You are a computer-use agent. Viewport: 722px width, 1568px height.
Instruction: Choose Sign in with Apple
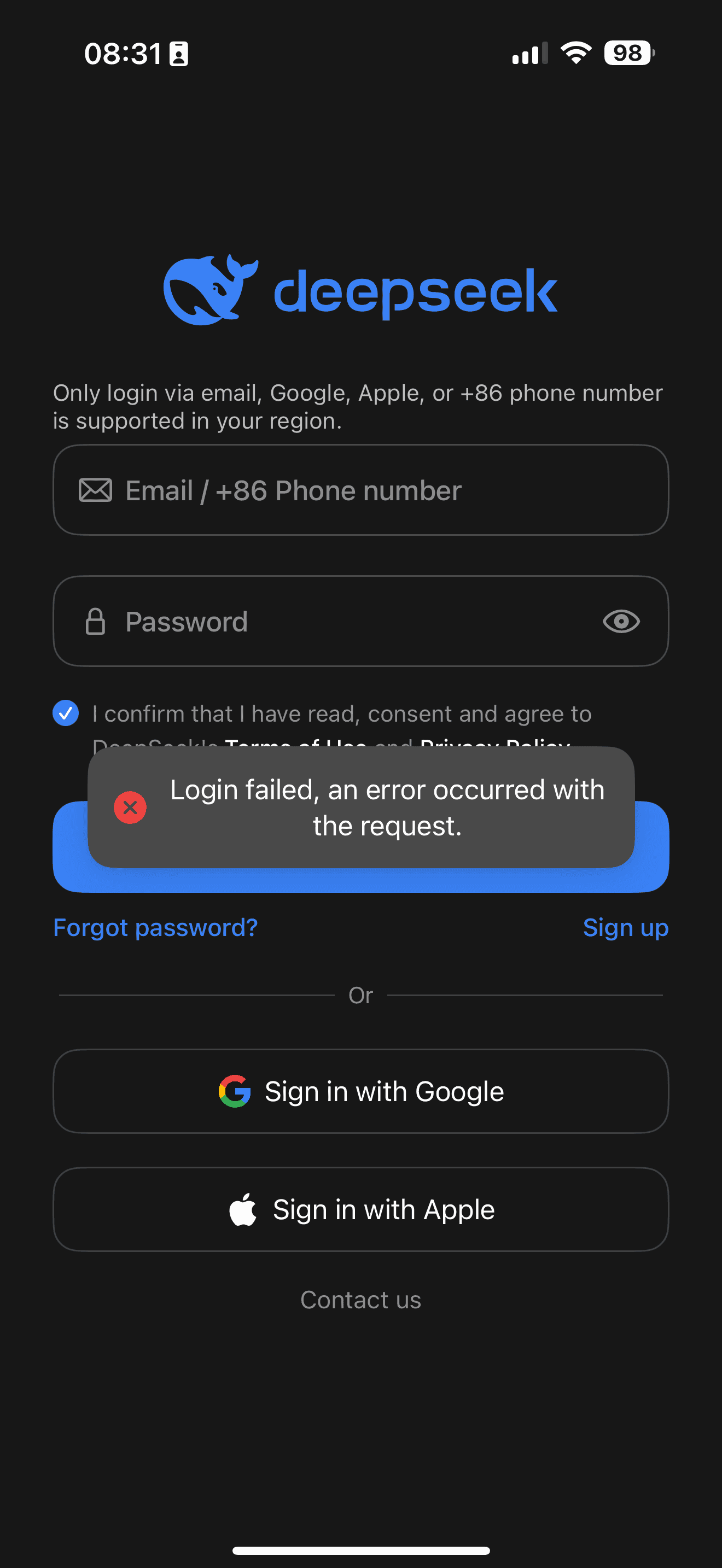pyautogui.click(x=361, y=1209)
